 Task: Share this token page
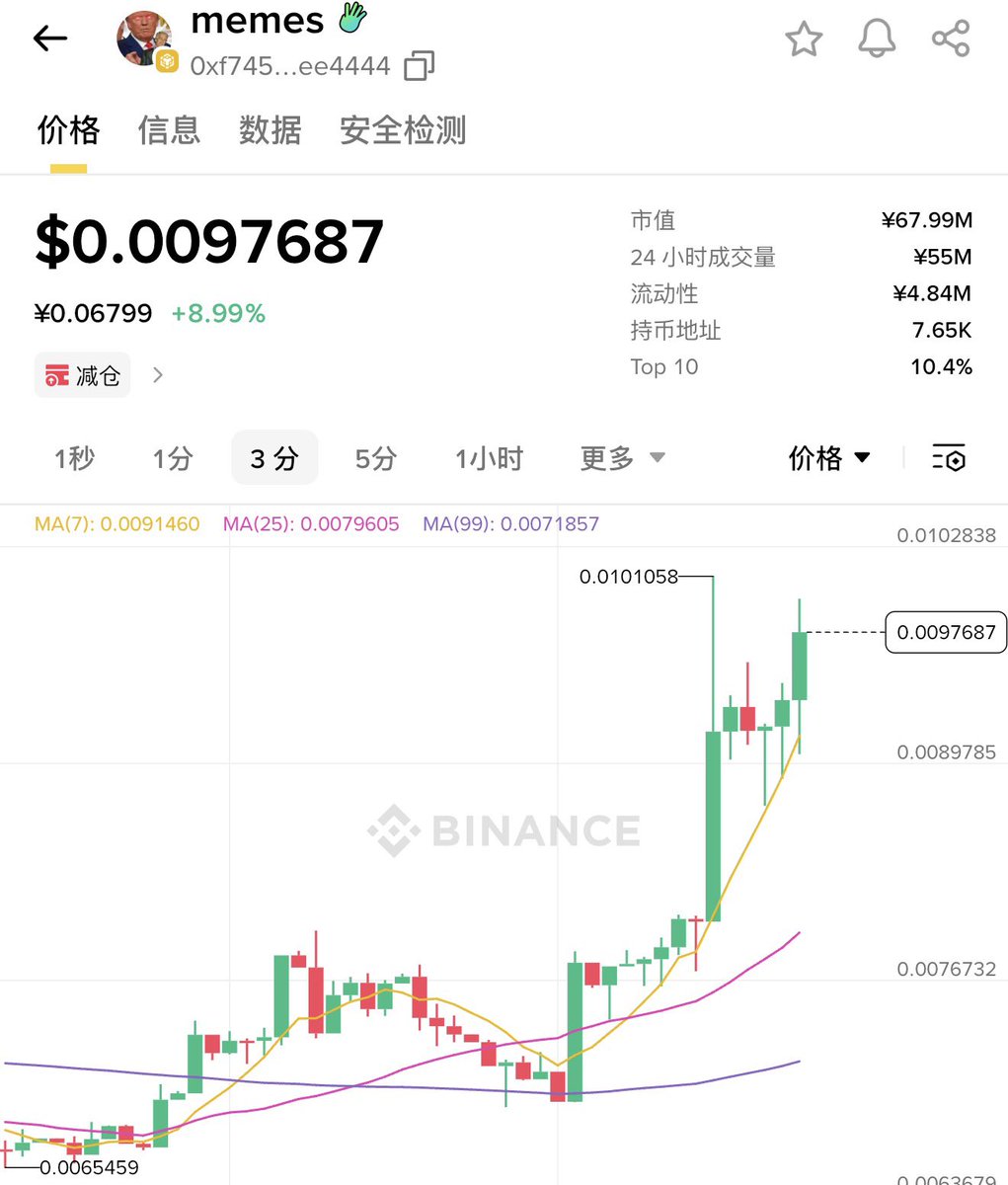tap(951, 39)
